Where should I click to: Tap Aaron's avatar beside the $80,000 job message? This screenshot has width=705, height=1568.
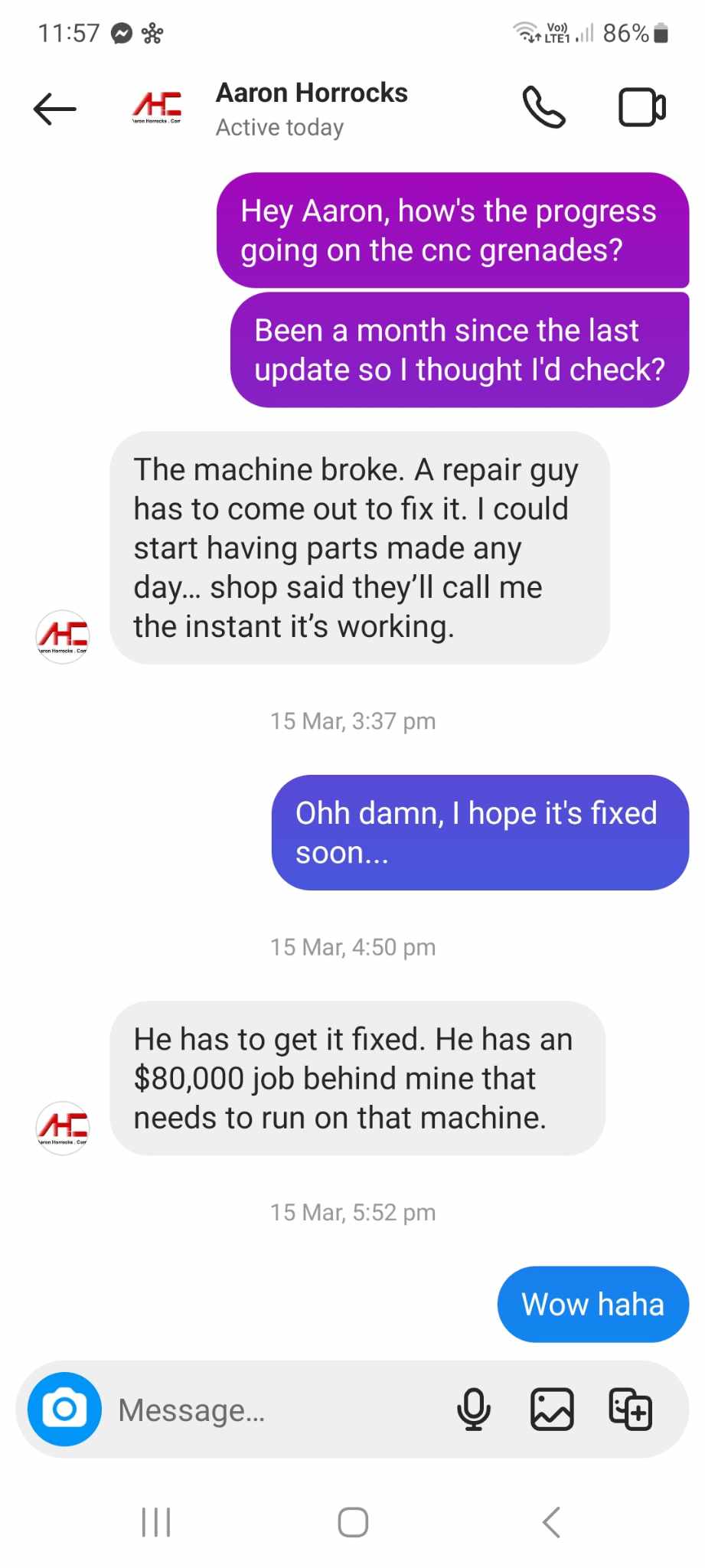click(x=63, y=1128)
